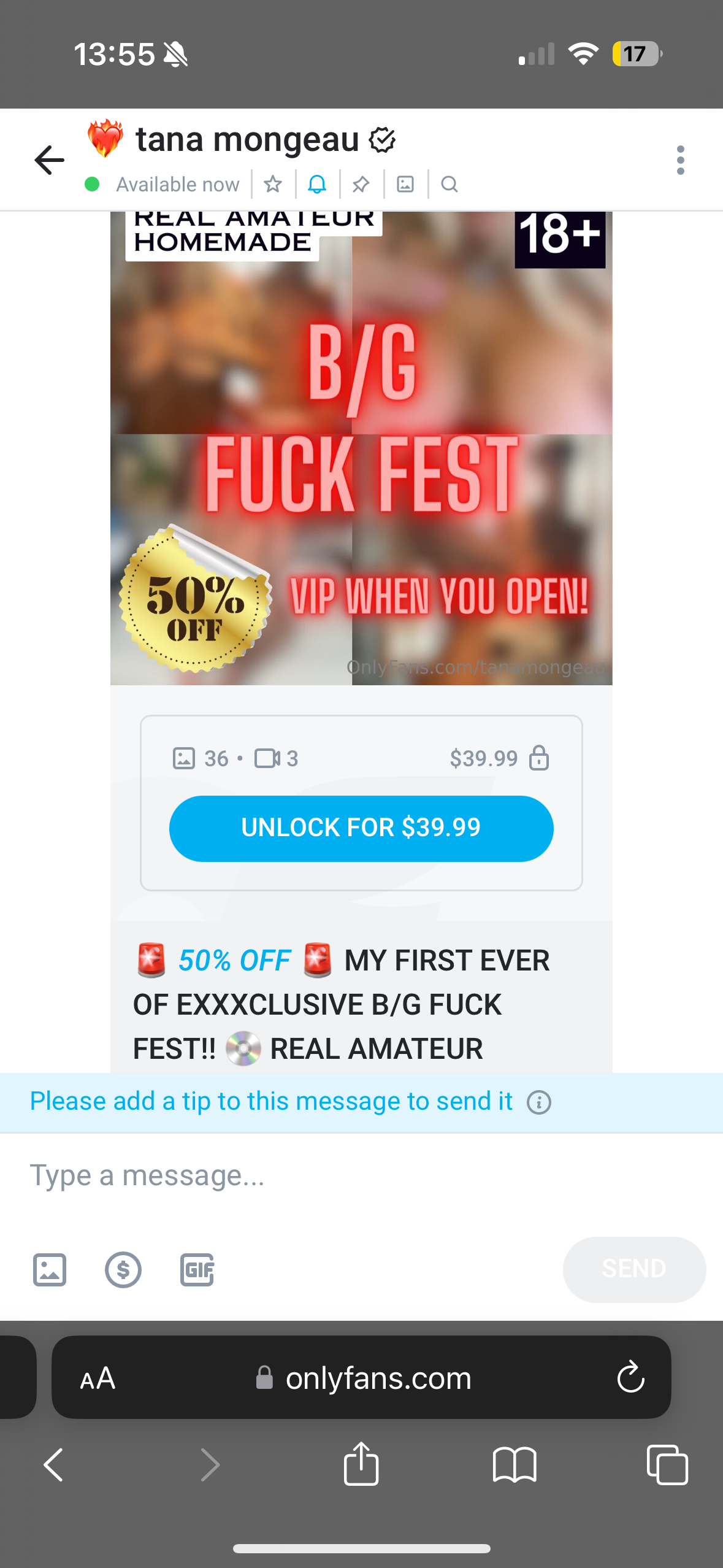
Task: Search within this conversation
Action: [449, 184]
